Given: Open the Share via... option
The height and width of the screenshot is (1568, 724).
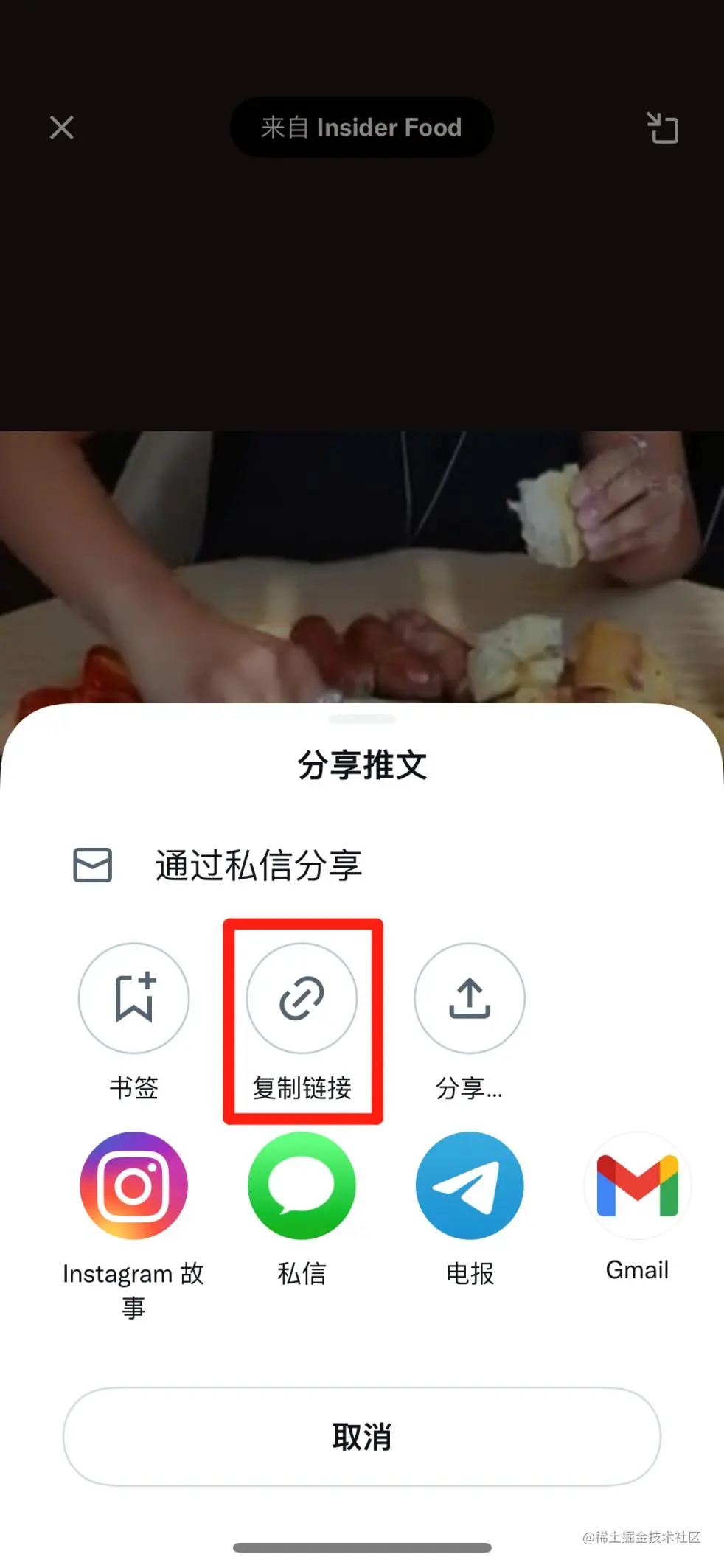Looking at the screenshot, I should [x=470, y=999].
